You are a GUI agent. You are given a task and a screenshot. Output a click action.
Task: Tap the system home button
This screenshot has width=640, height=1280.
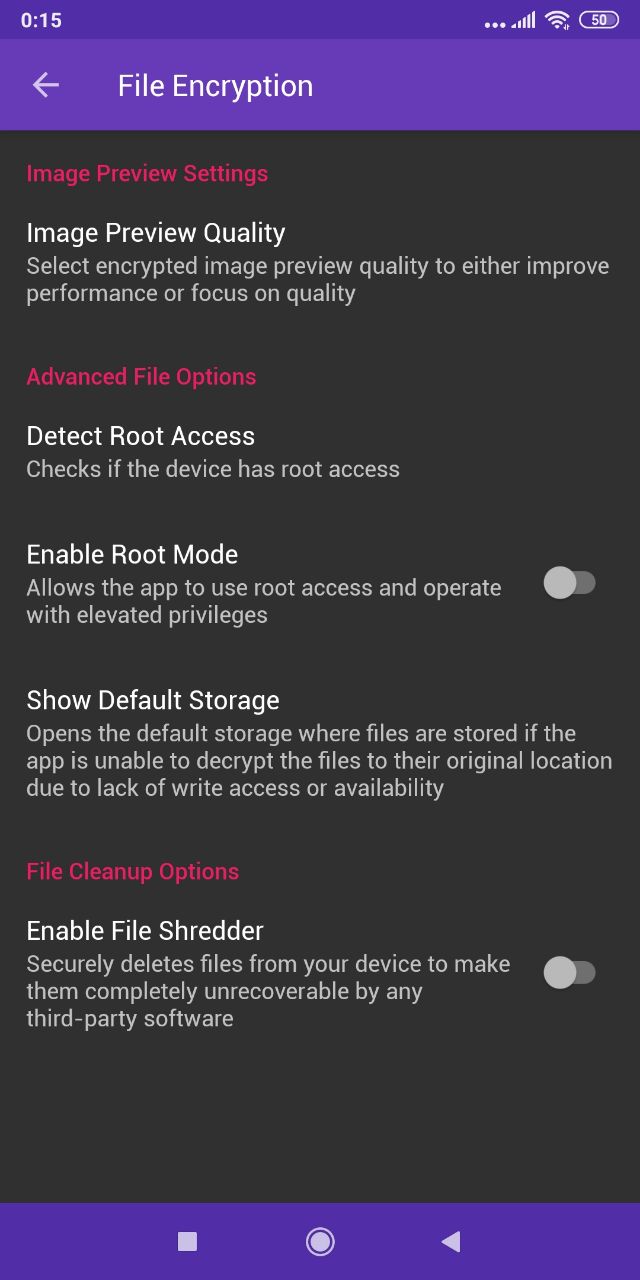pos(320,1242)
